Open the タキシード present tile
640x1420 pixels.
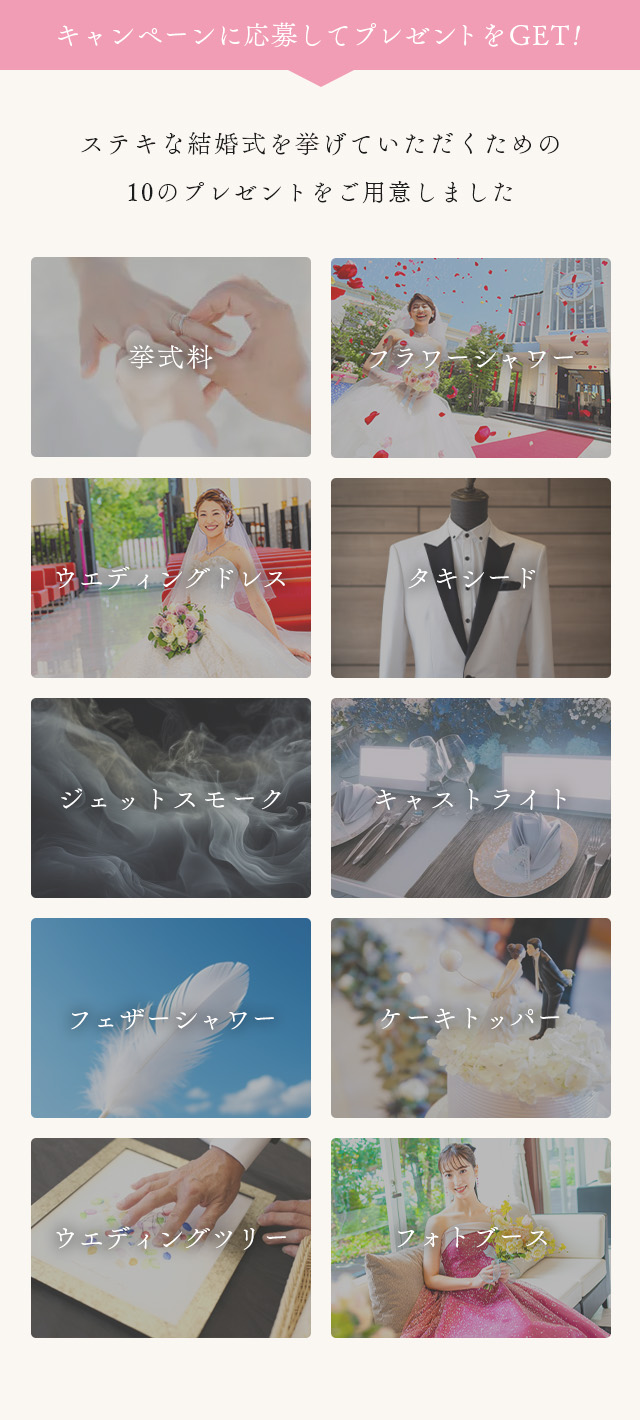(x=471, y=577)
